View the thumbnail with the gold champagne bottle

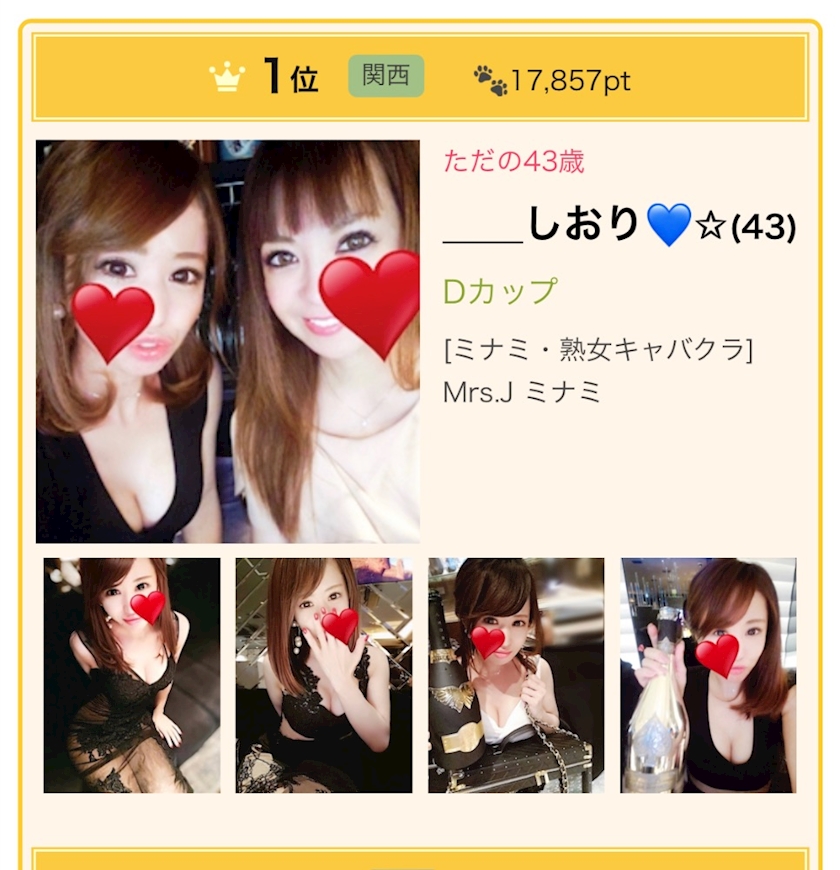click(708, 675)
